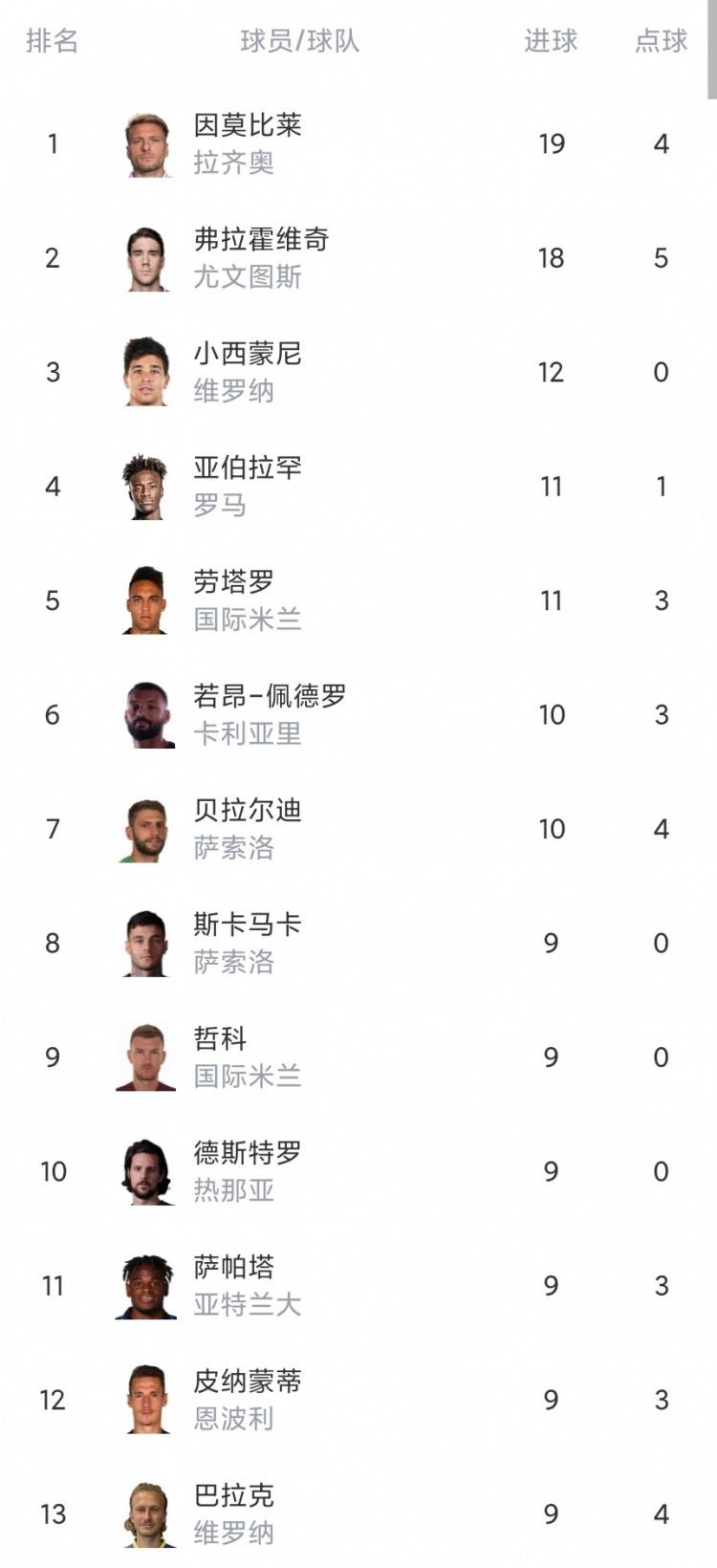View 德斯特罗 from 热那亚
This screenshot has width=717, height=1568.
pyautogui.click(x=358, y=1171)
